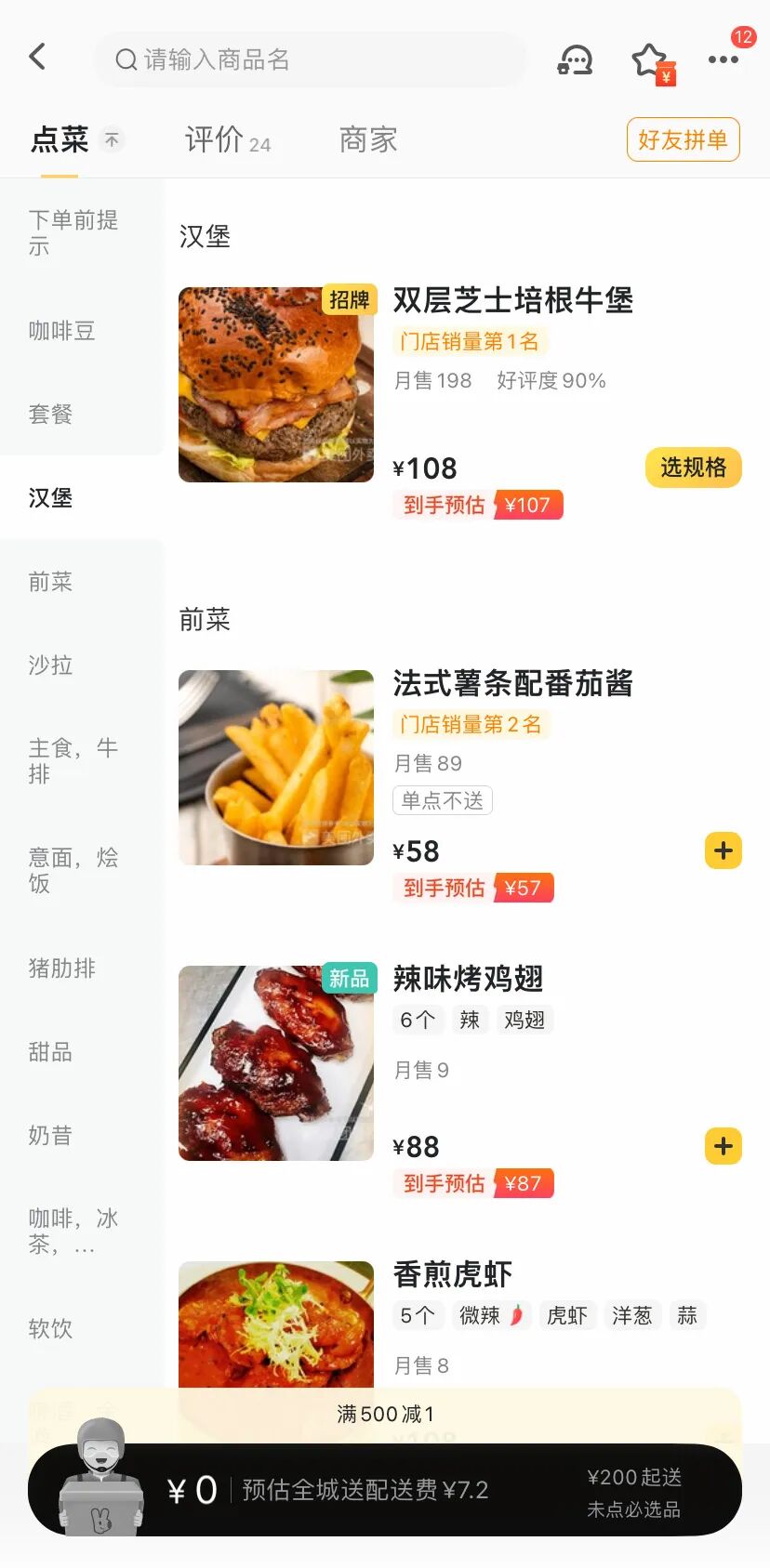This screenshot has height=1568, width=770.
Task: Start a 好友拼单 group order
Action: tap(683, 140)
